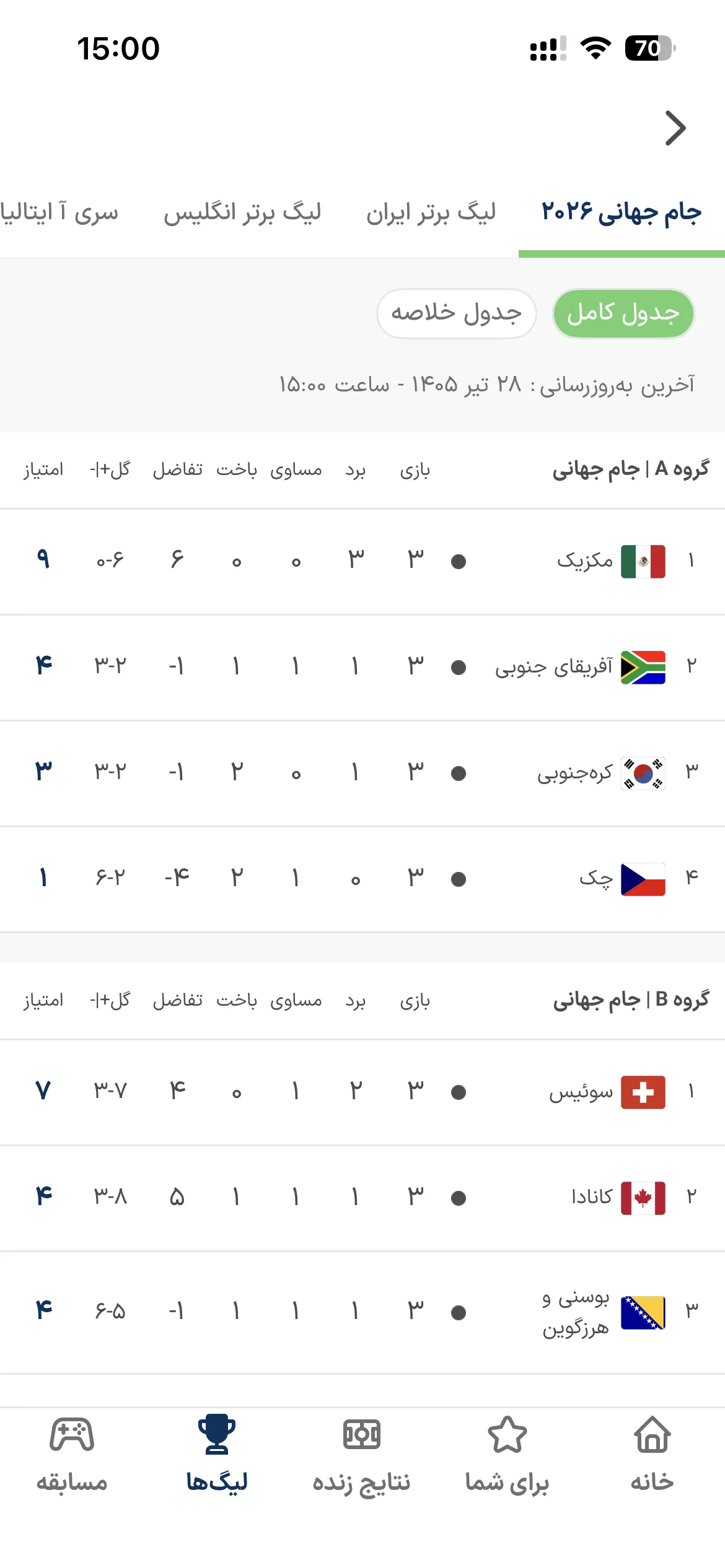This screenshot has width=725, height=1568.
Task: Open the مسابقه tab
Action: [x=72, y=1455]
